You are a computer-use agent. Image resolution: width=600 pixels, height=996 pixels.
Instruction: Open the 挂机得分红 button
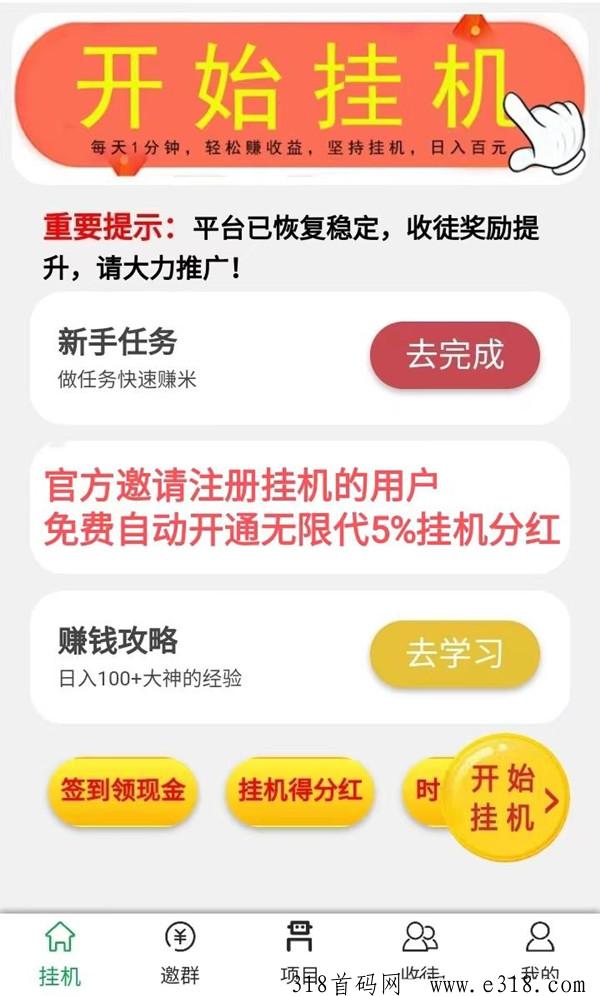click(299, 791)
